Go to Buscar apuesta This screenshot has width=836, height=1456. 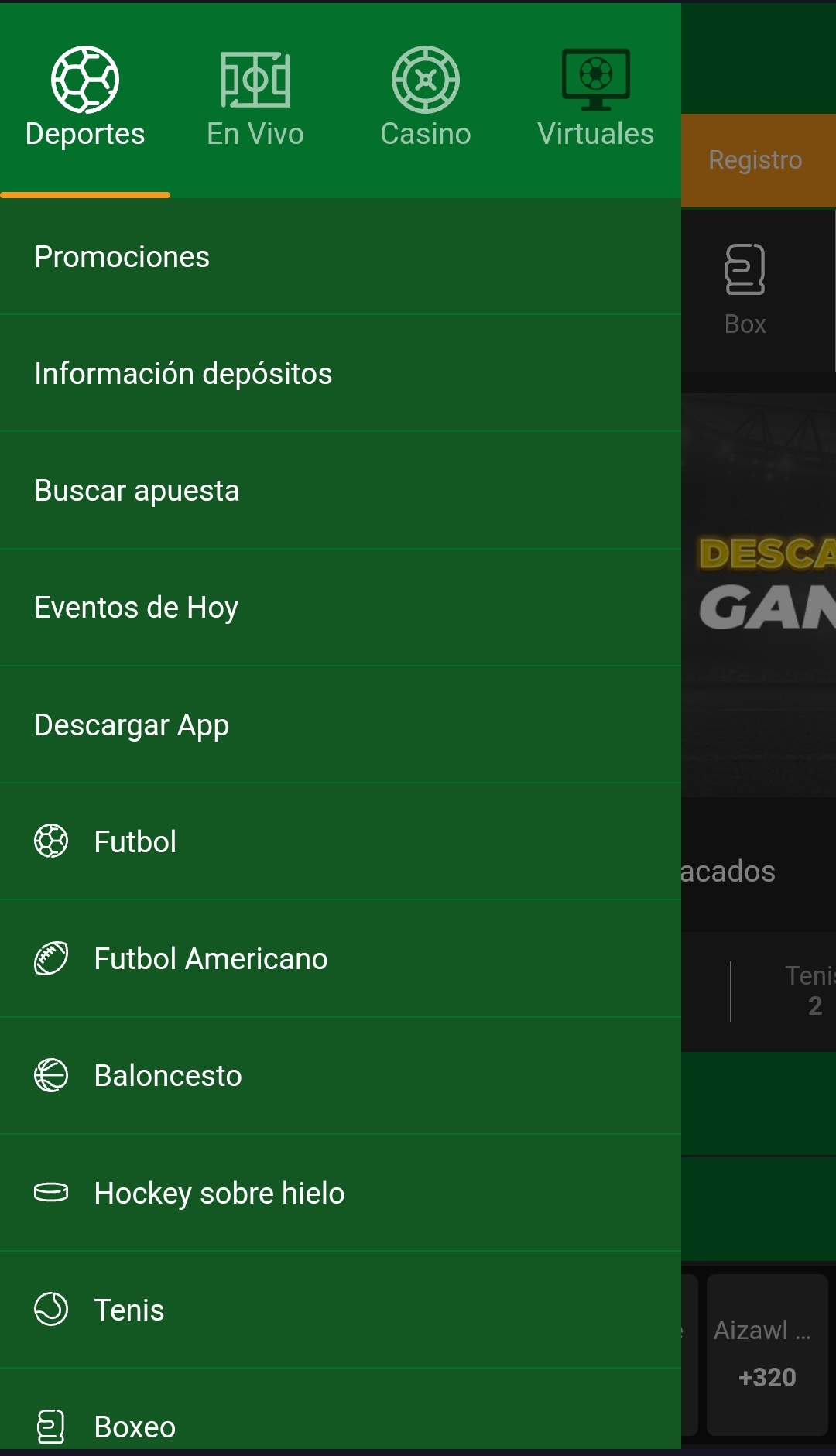point(137,491)
